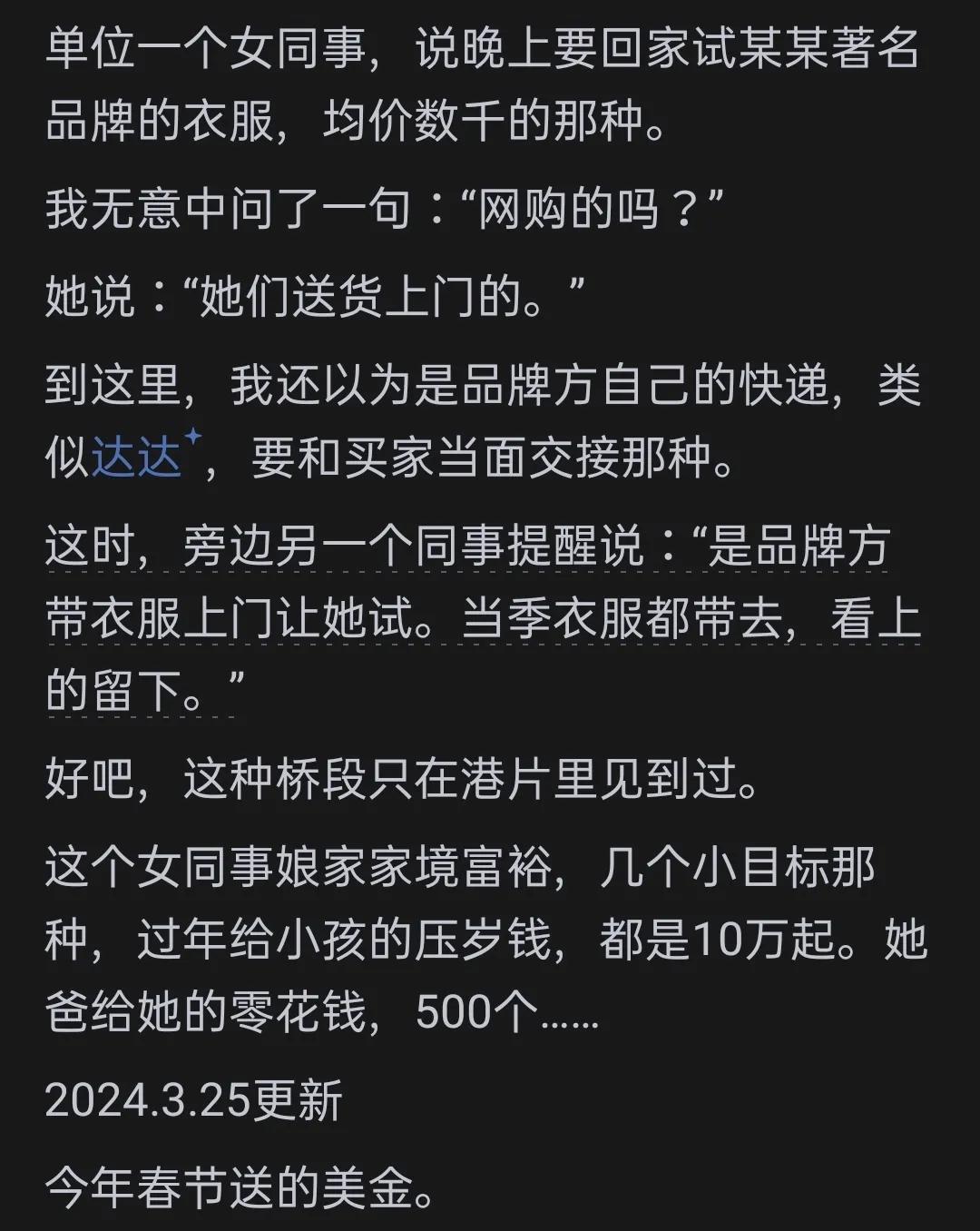Image resolution: width=980 pixels, height=1231 pixels.
Task: Open the blue 达达 keyword link
Action: coord(138,457)
